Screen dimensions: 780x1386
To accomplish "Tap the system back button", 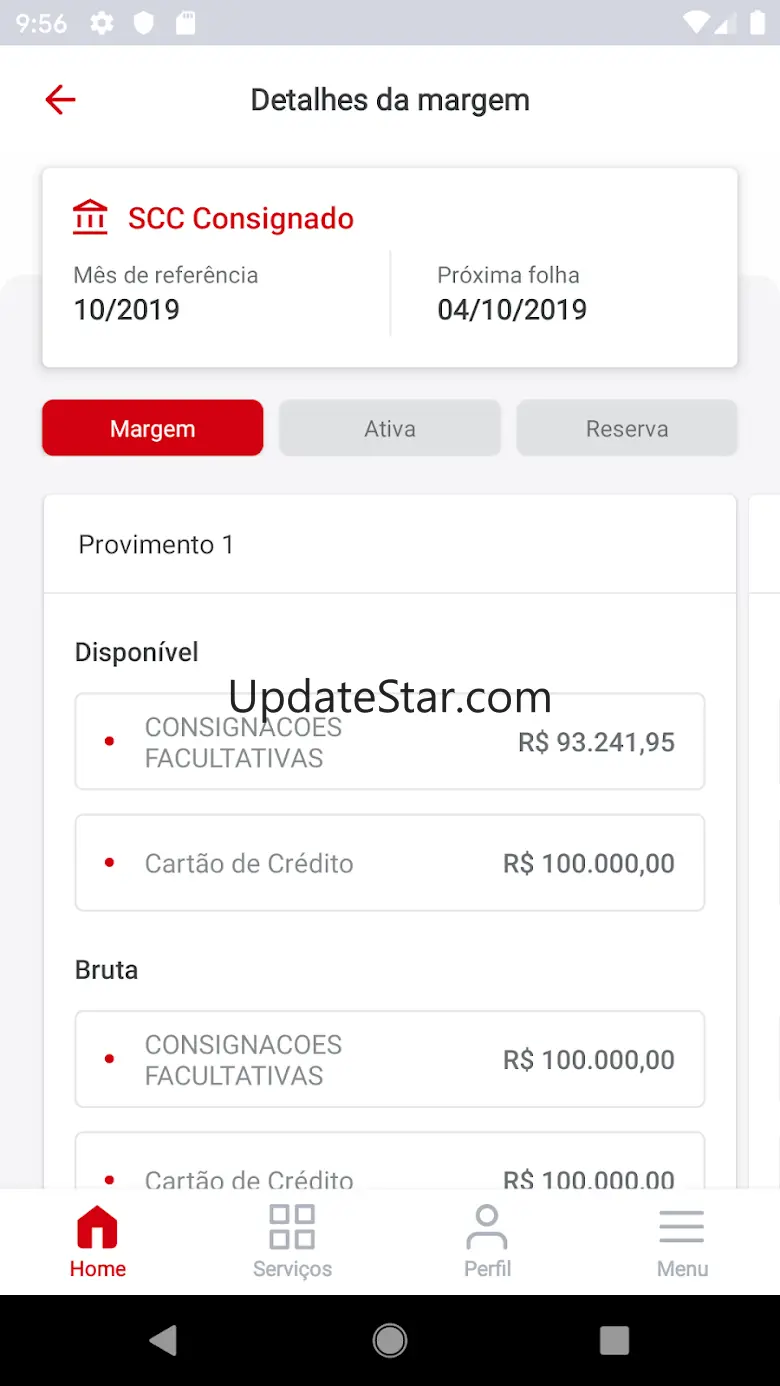I will [x=163, y=1340].
